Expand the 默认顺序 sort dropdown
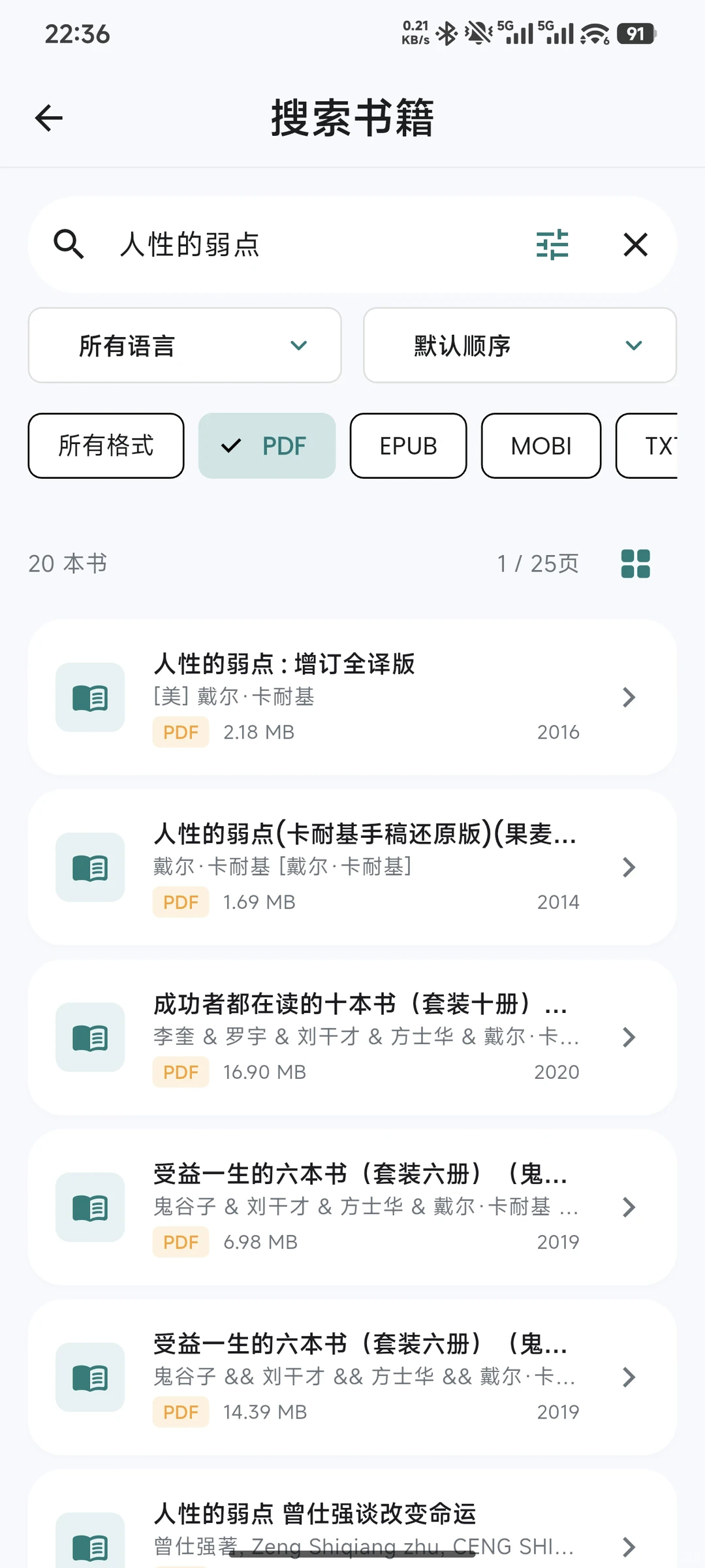The width and height of the screenshot is (705, 1568). [520, 345]
